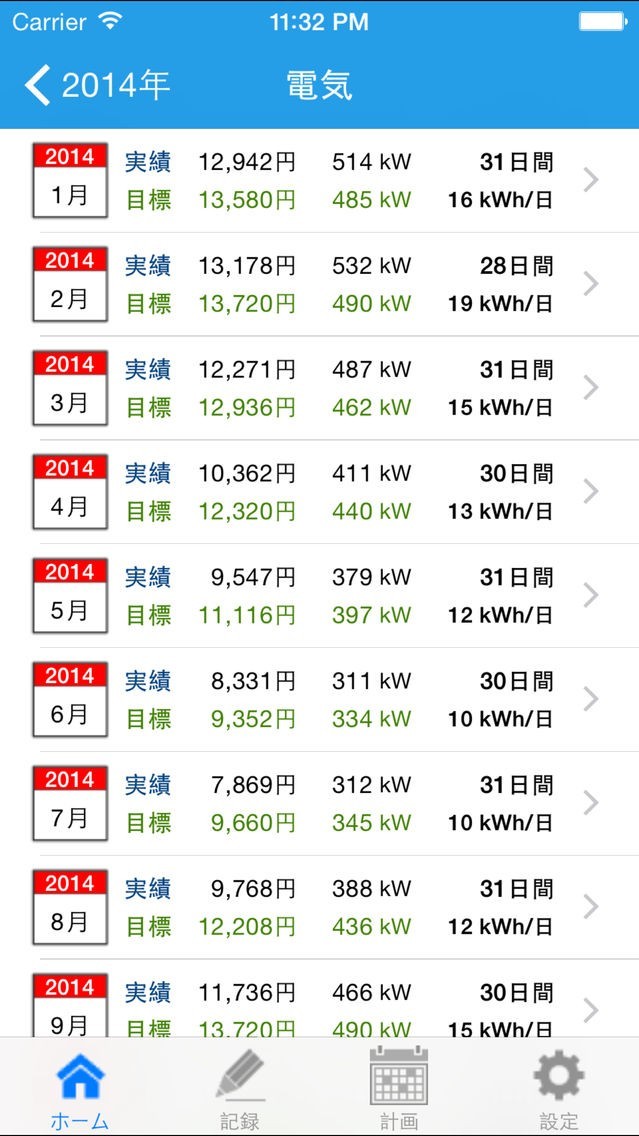Open the 2014 1月 electricity record
The image size is (639, 1136).
pyautogui.click(x=320, y=181)
